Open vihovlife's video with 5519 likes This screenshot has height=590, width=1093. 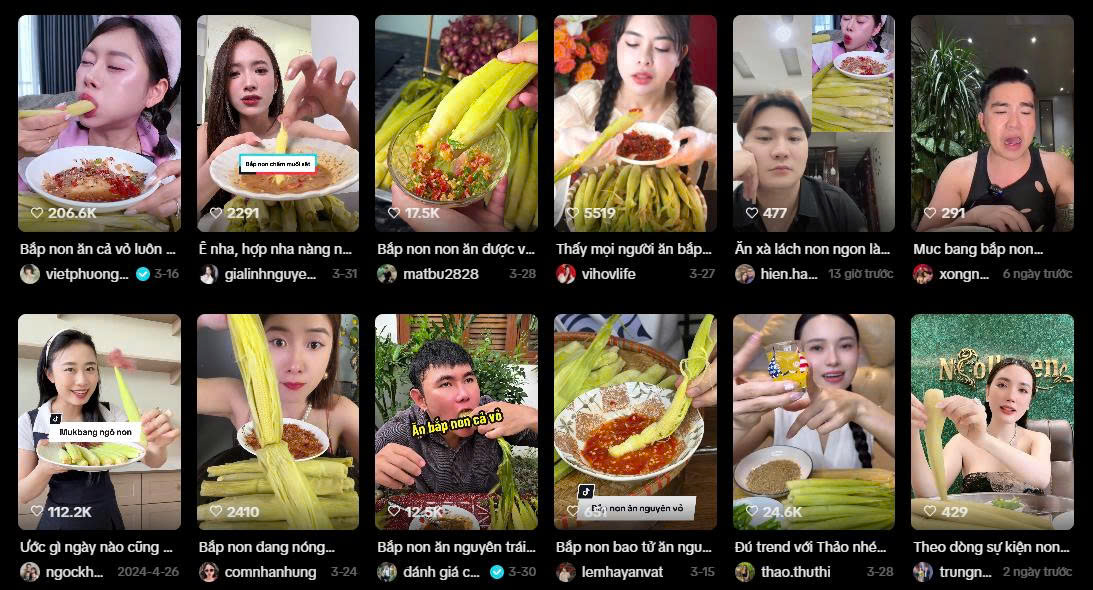pos(635,122)
